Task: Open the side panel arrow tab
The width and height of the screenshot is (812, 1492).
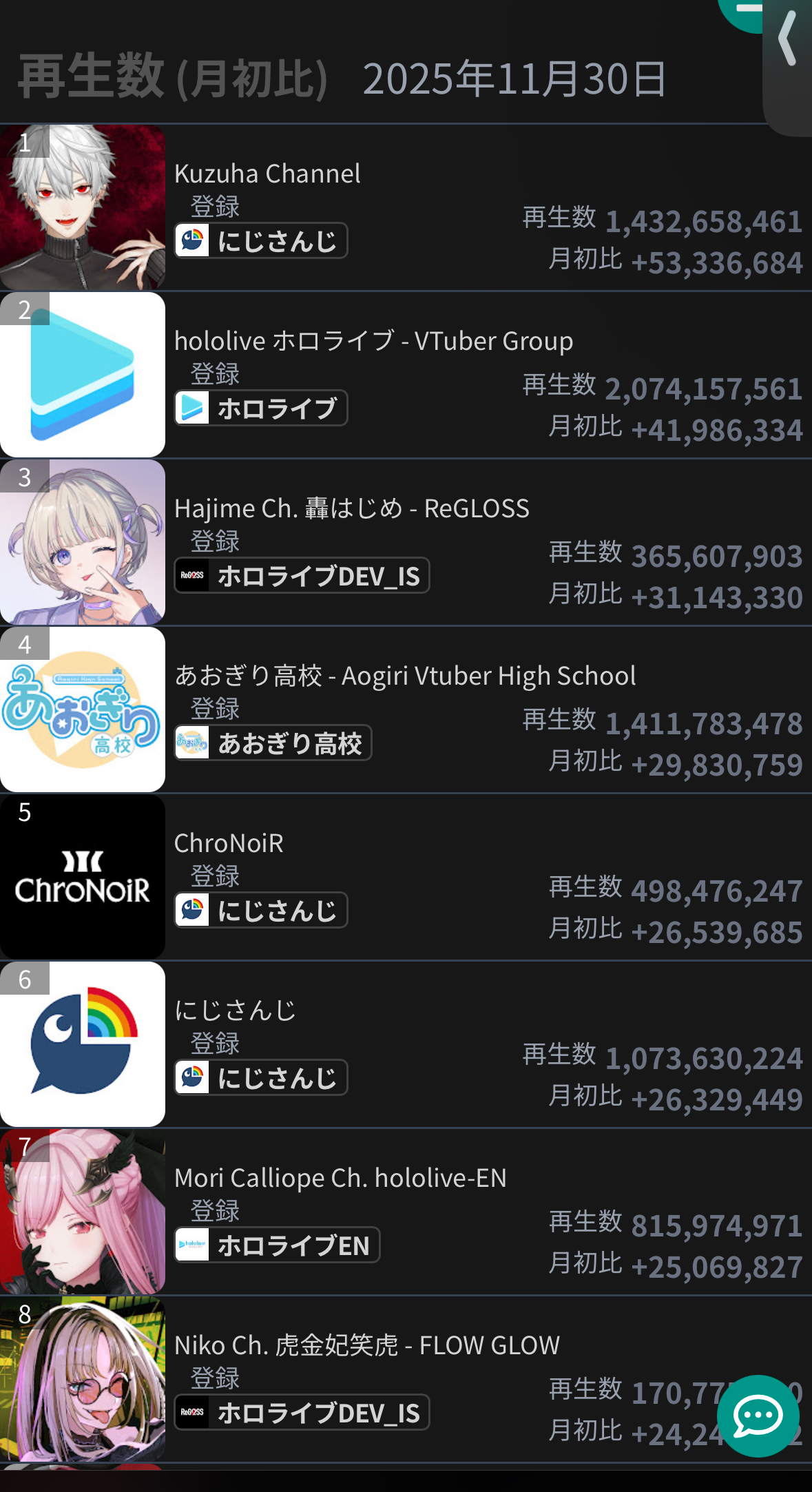Action: tap(789, 41)
